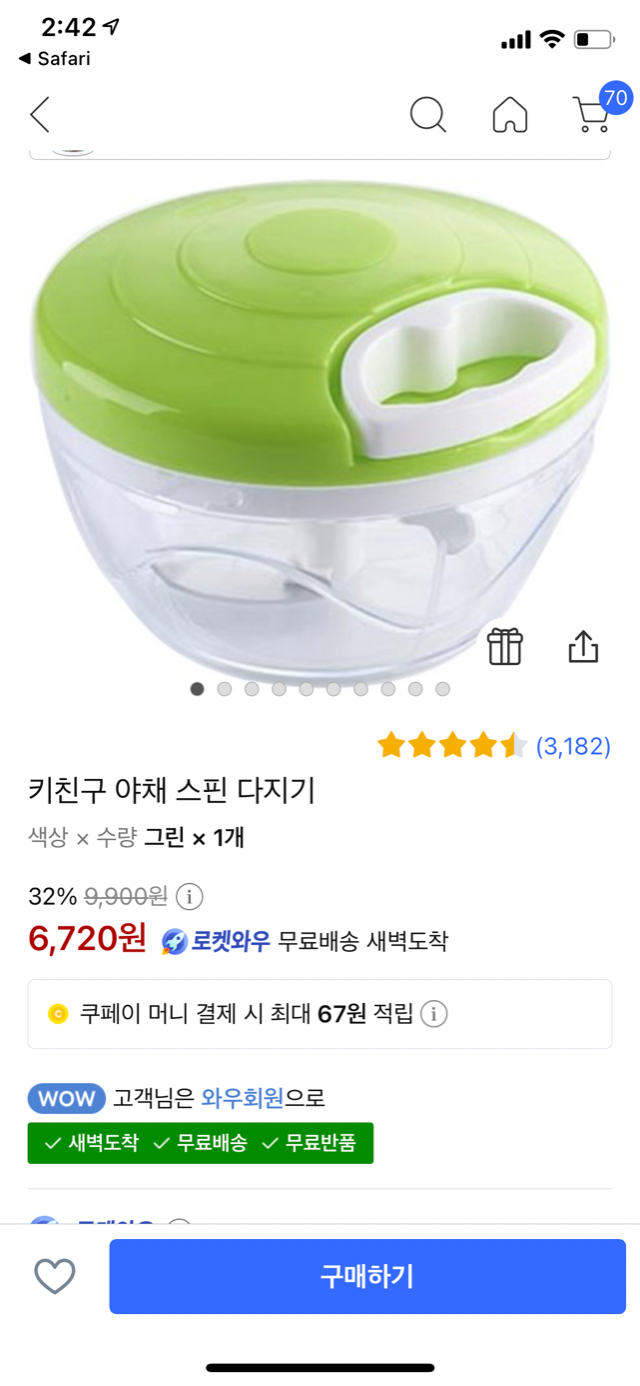The width and height of the screenshot is (640, 1386).
Task: Share this vegetable chopper product
Action: pos(583,646)
